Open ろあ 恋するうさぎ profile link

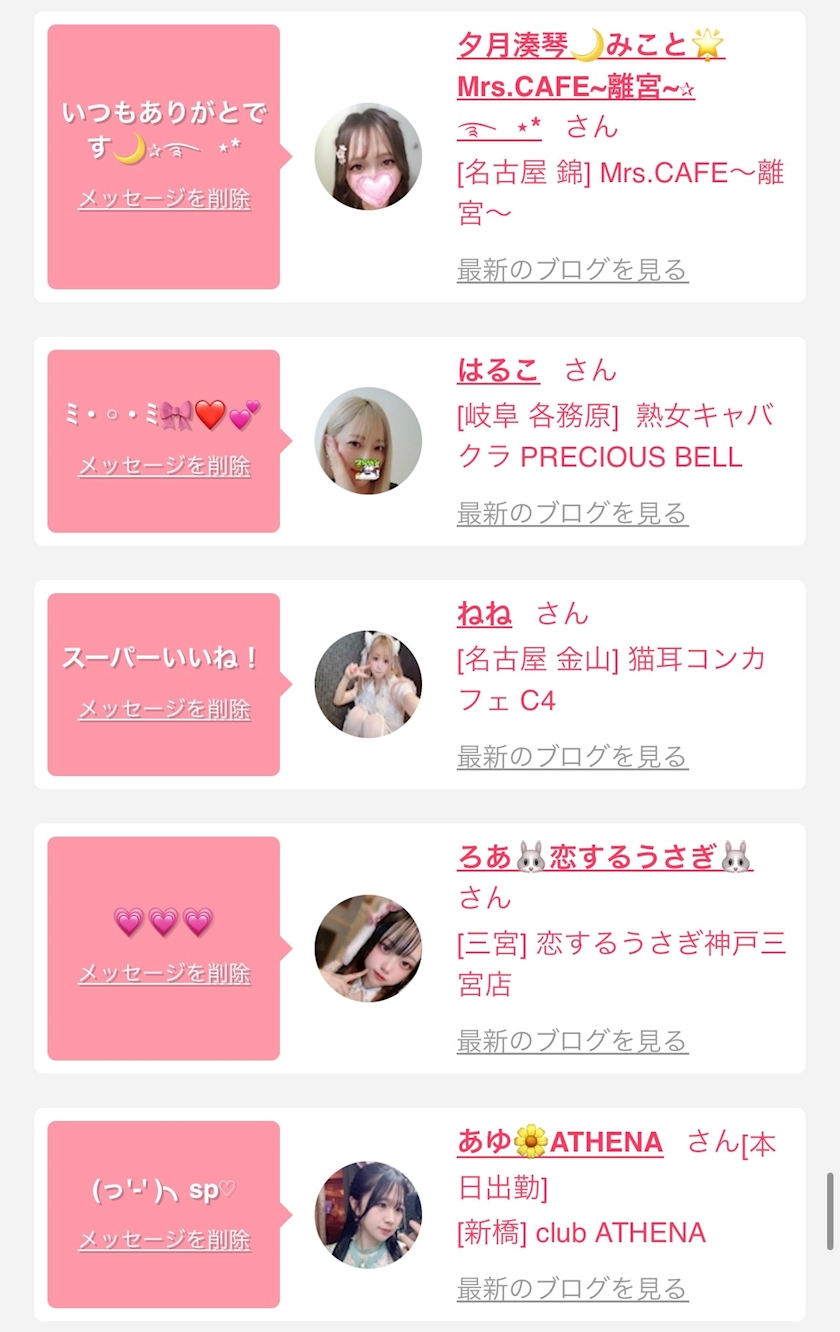coord(604,856)
